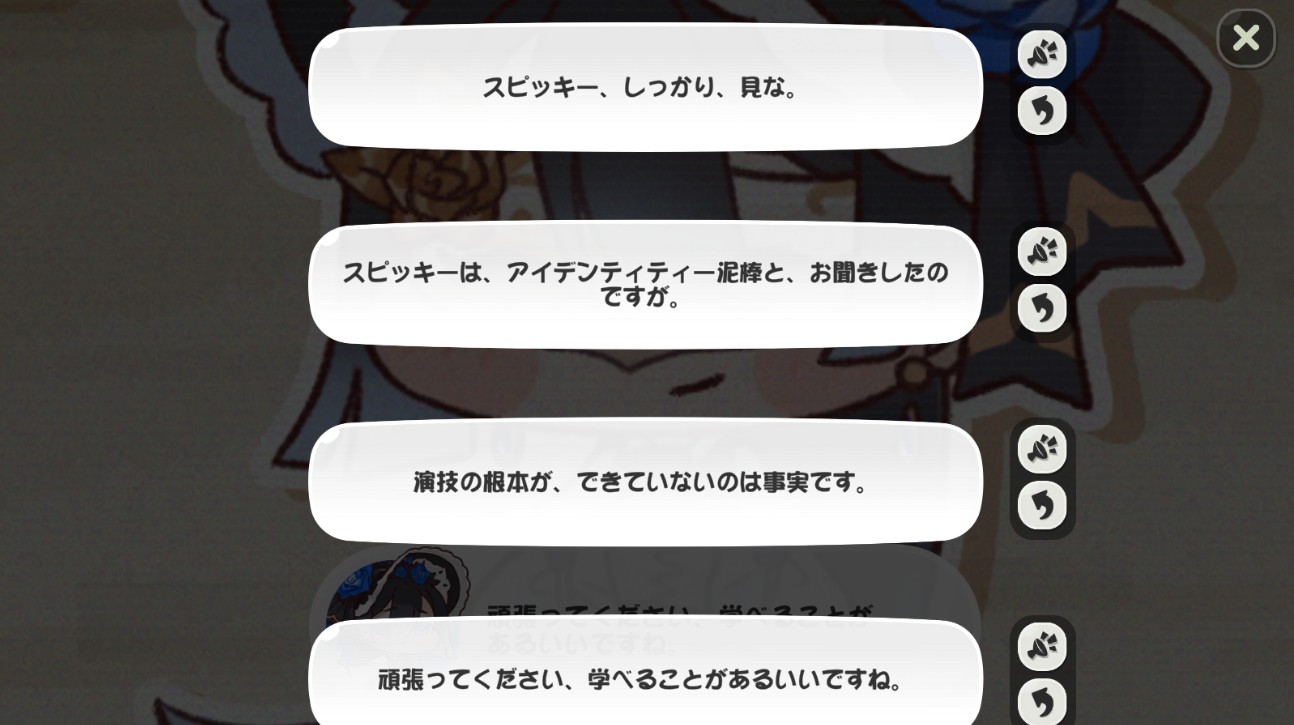Play voice for '頑張ってください' line

[1042, 646]
